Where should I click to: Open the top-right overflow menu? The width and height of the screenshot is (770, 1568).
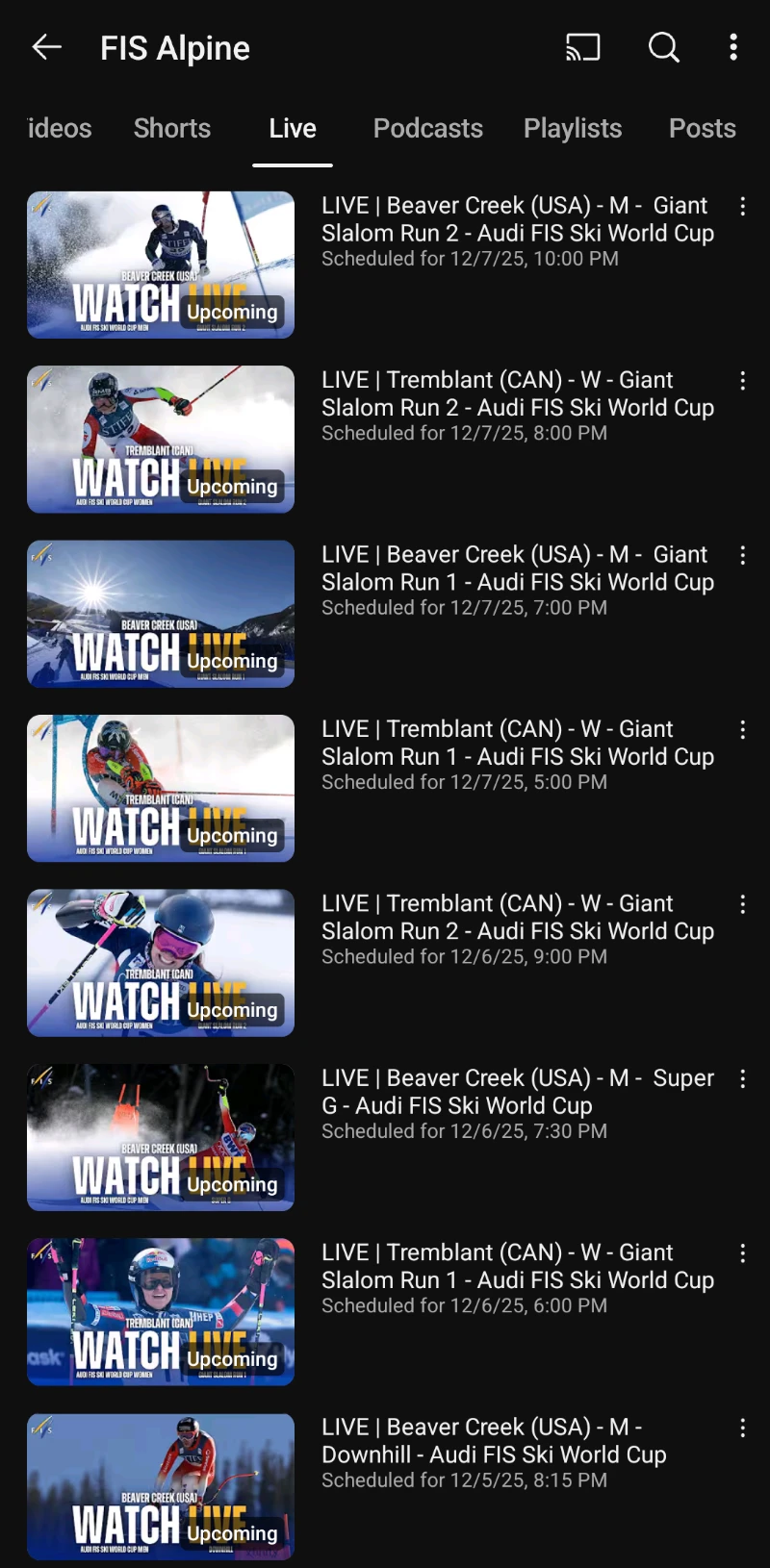[x=733, y=47]
